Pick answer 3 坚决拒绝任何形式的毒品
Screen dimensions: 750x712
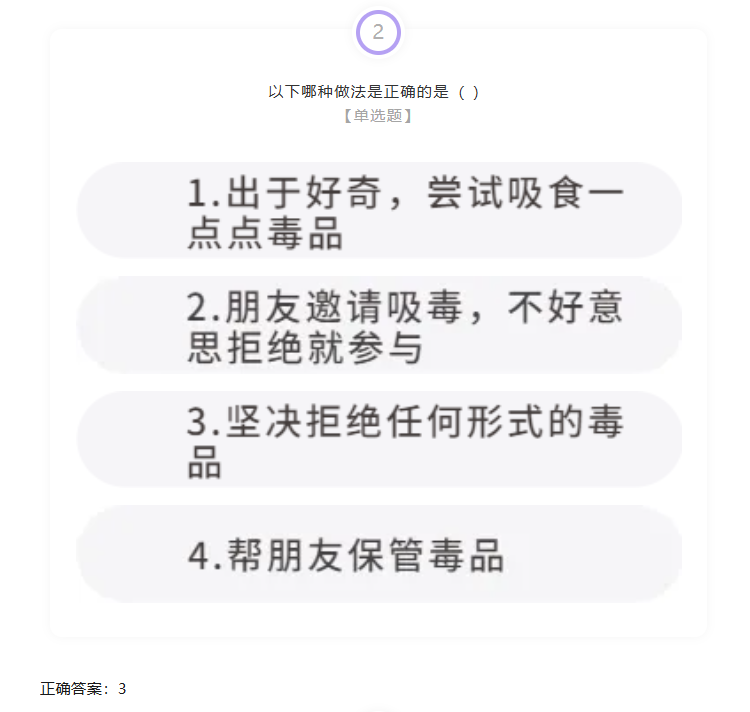point(379,440)
